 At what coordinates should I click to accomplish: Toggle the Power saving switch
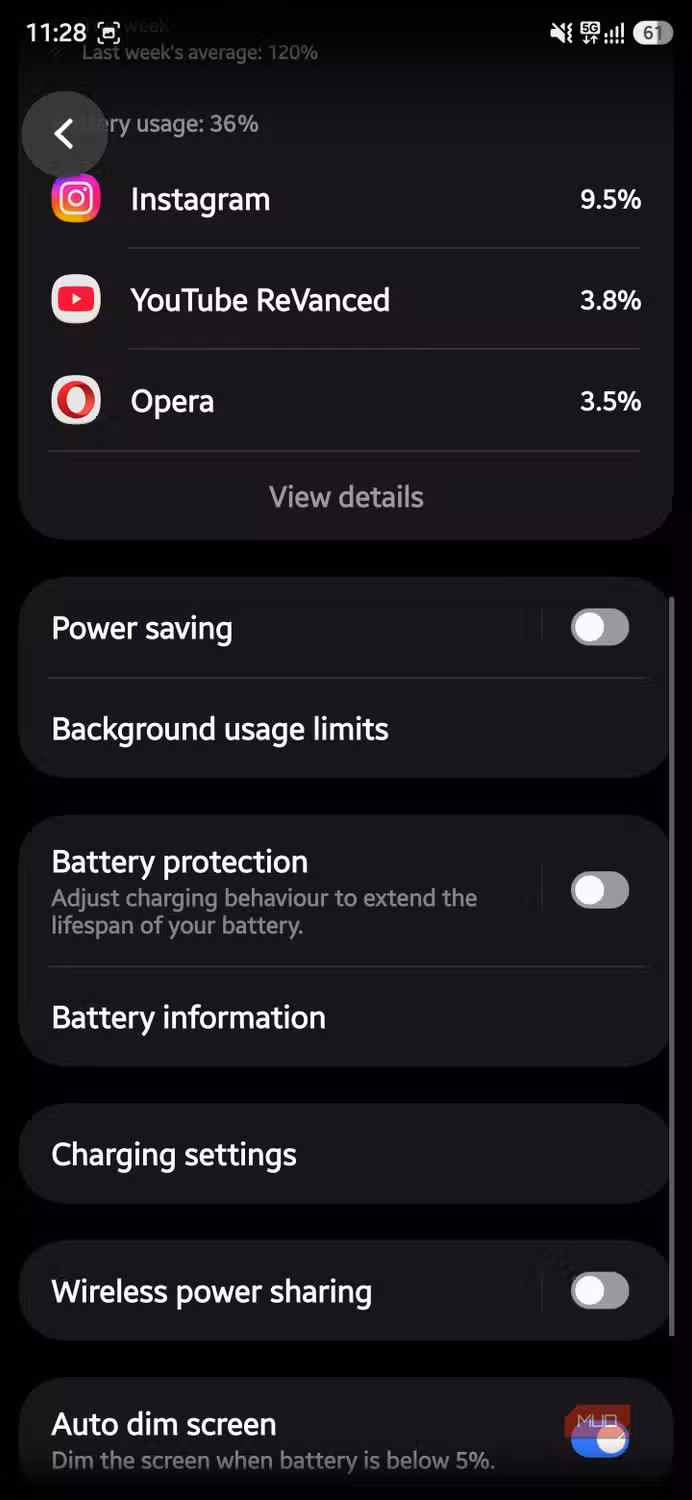pyautogui.click(x=600, y=628)
